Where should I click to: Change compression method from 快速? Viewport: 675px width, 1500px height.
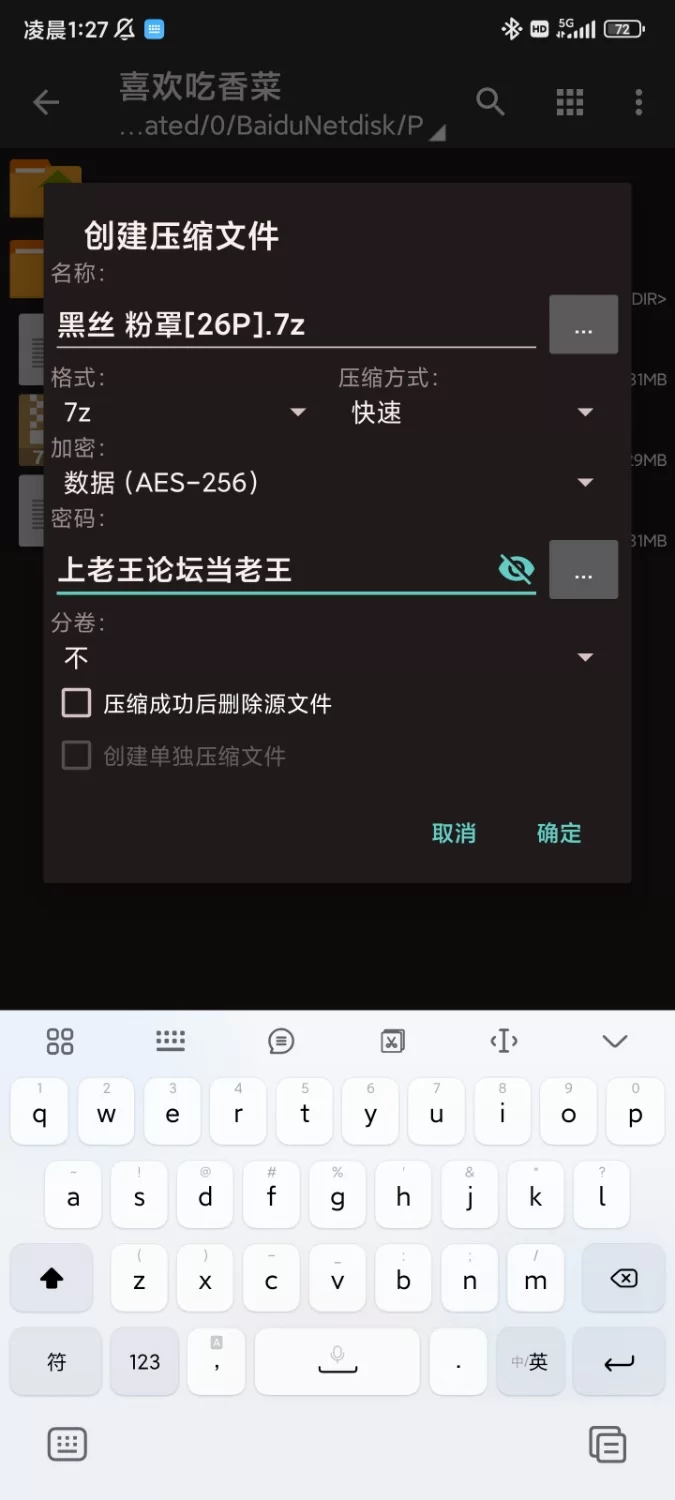click(472, 412)
